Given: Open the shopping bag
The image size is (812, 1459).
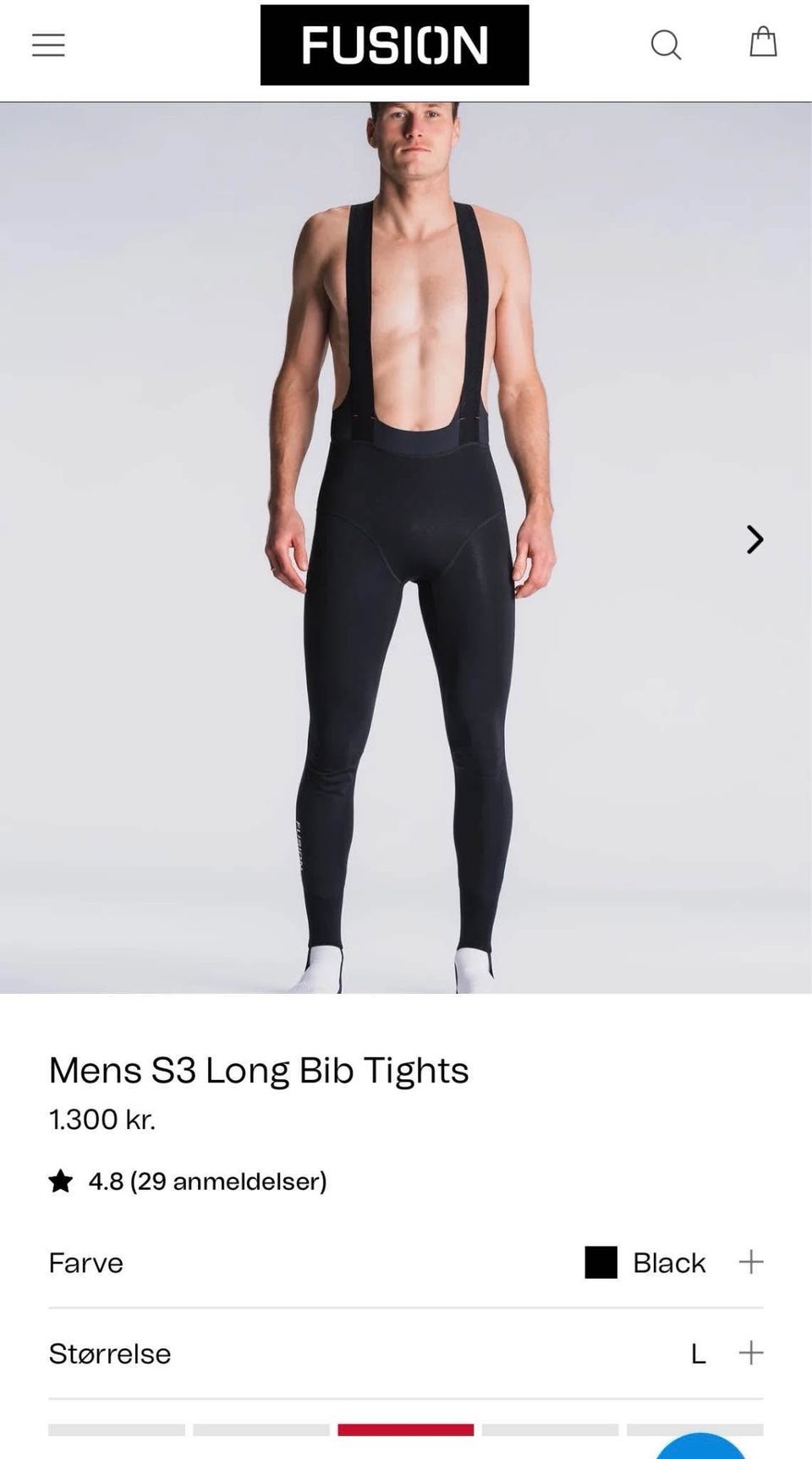Looking at the screenshot, I should tap(763, 41).
